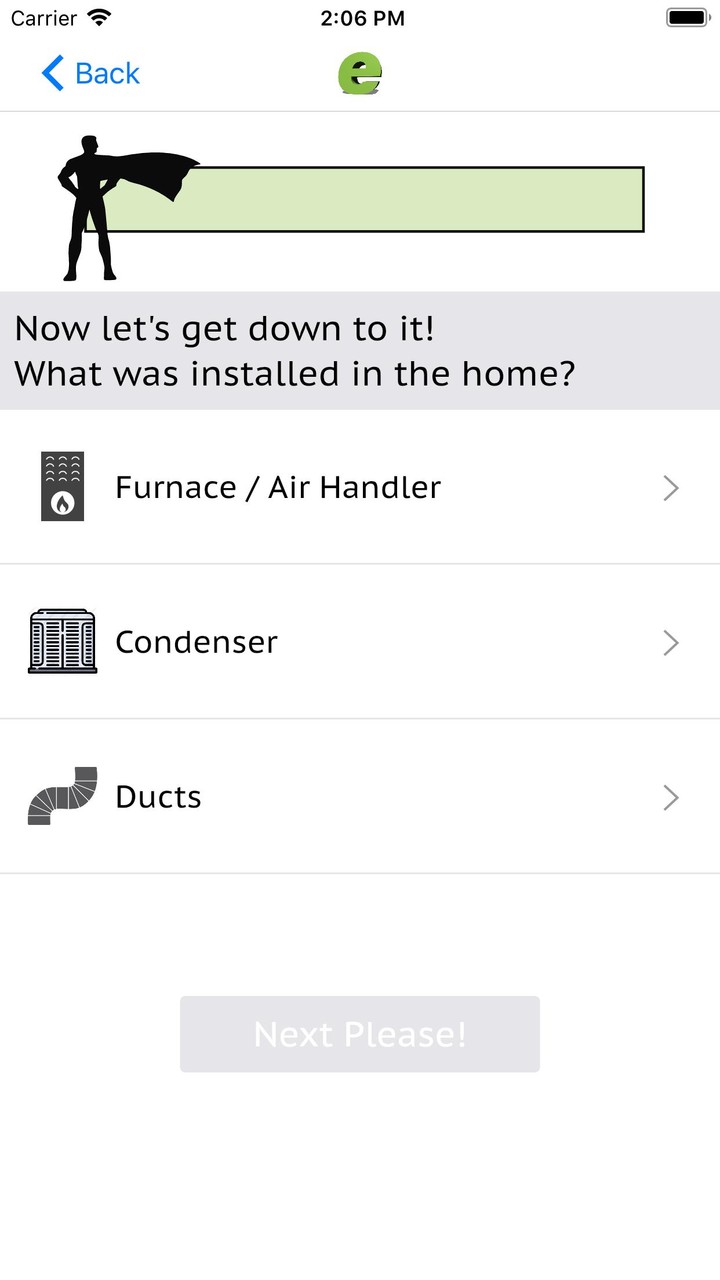Tap the Back navigation link
The image size is (720, 1280).
coord(105,72)
